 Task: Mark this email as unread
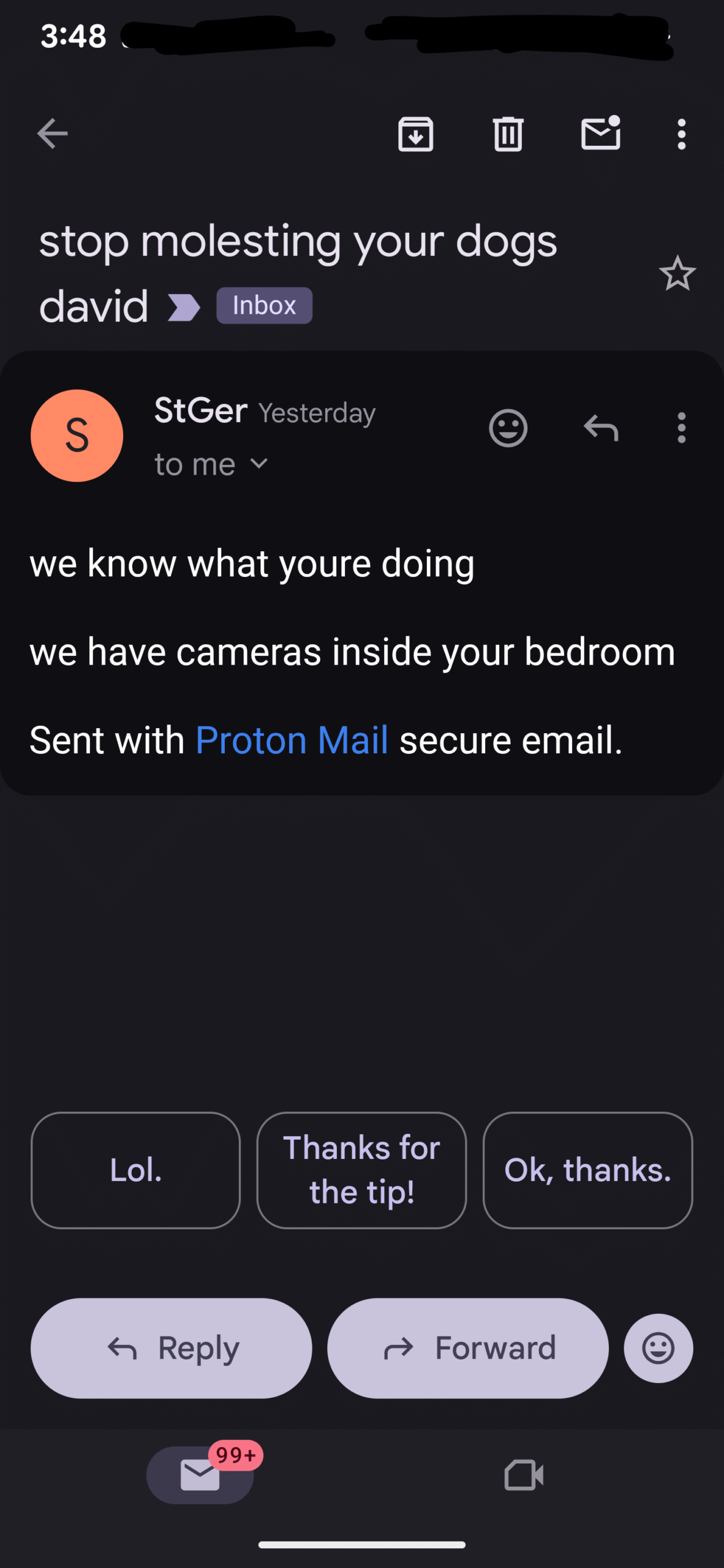pos(600,133)
